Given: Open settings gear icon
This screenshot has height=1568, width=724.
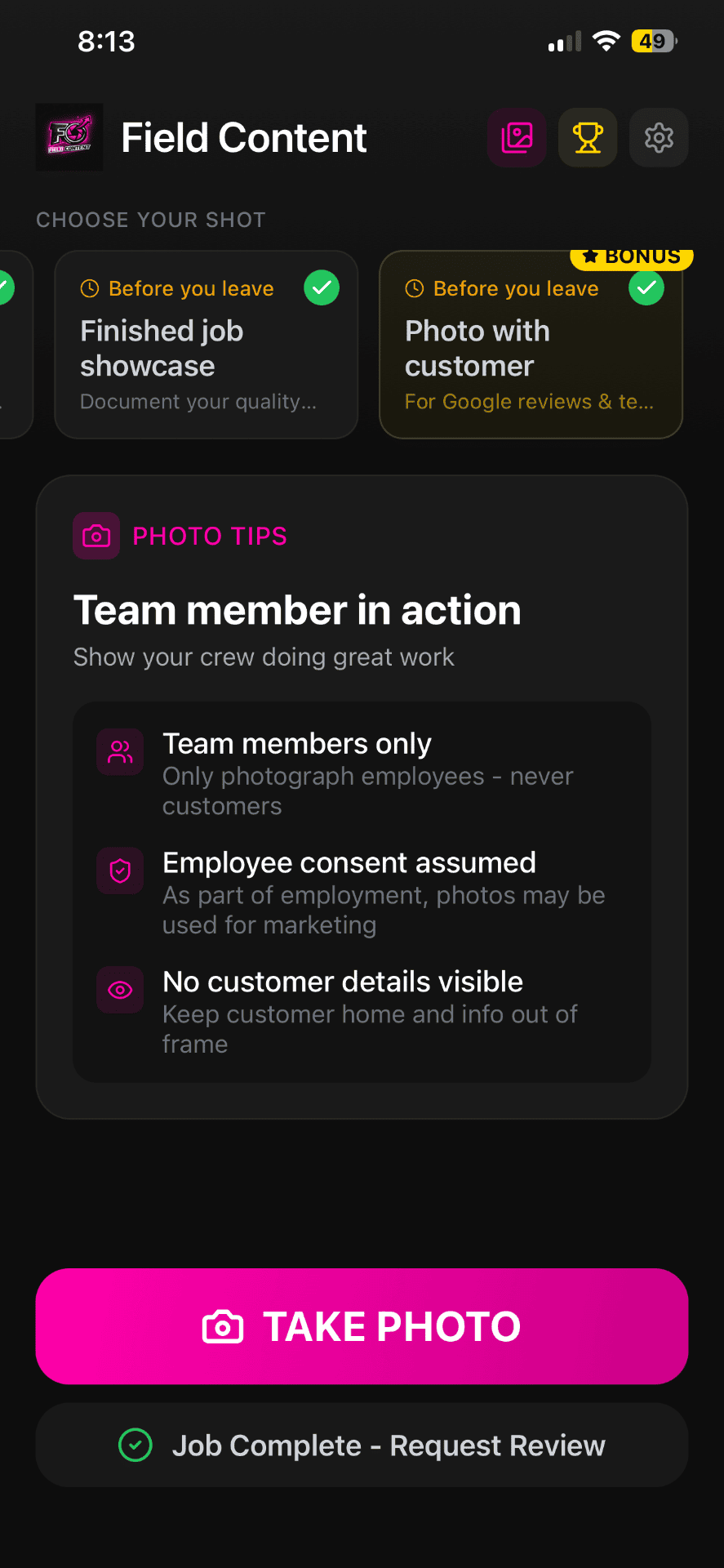Looking at the screenshot, I should [x=659, y=137].
